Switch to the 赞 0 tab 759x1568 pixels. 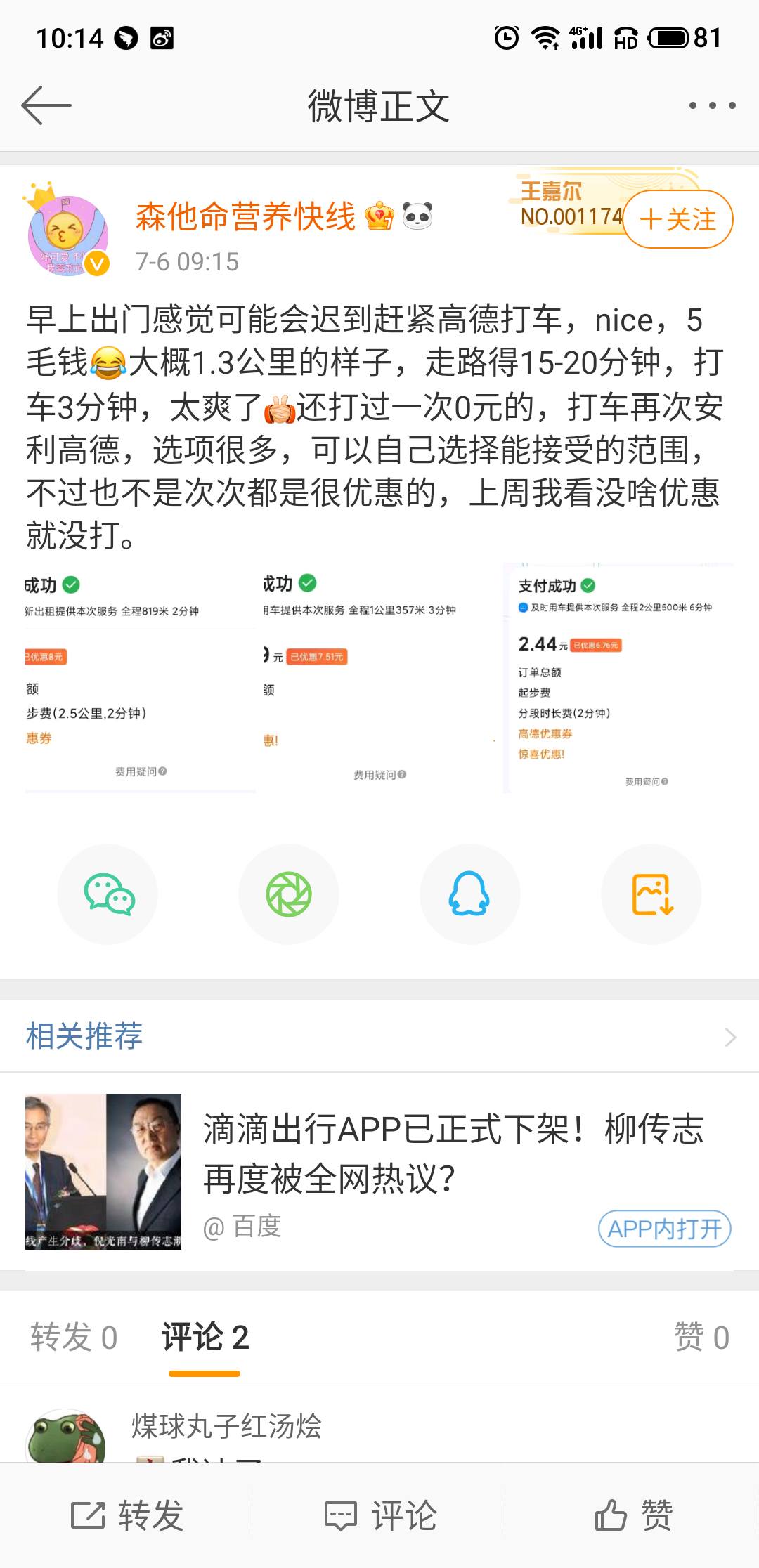701,1337
